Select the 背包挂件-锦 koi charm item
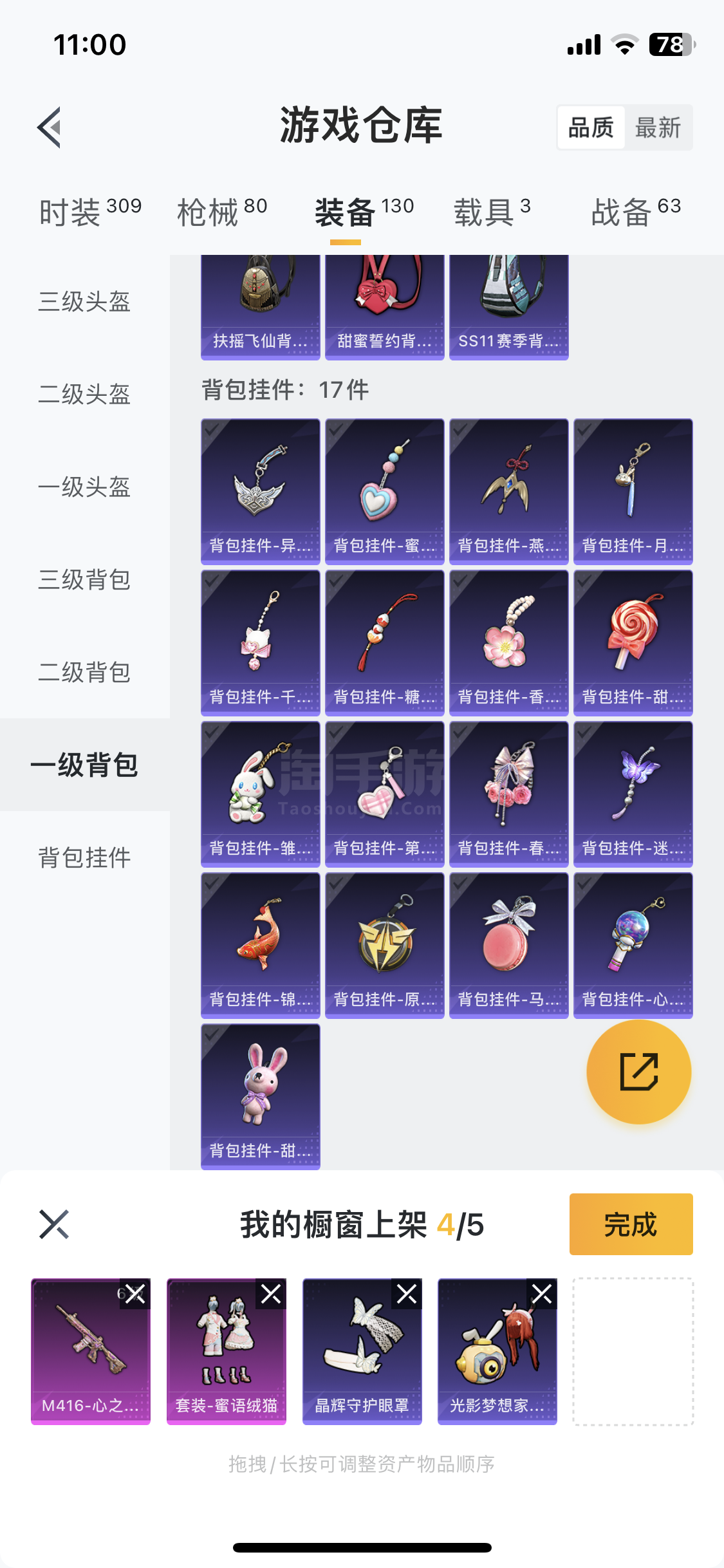 tap(260, 945)
